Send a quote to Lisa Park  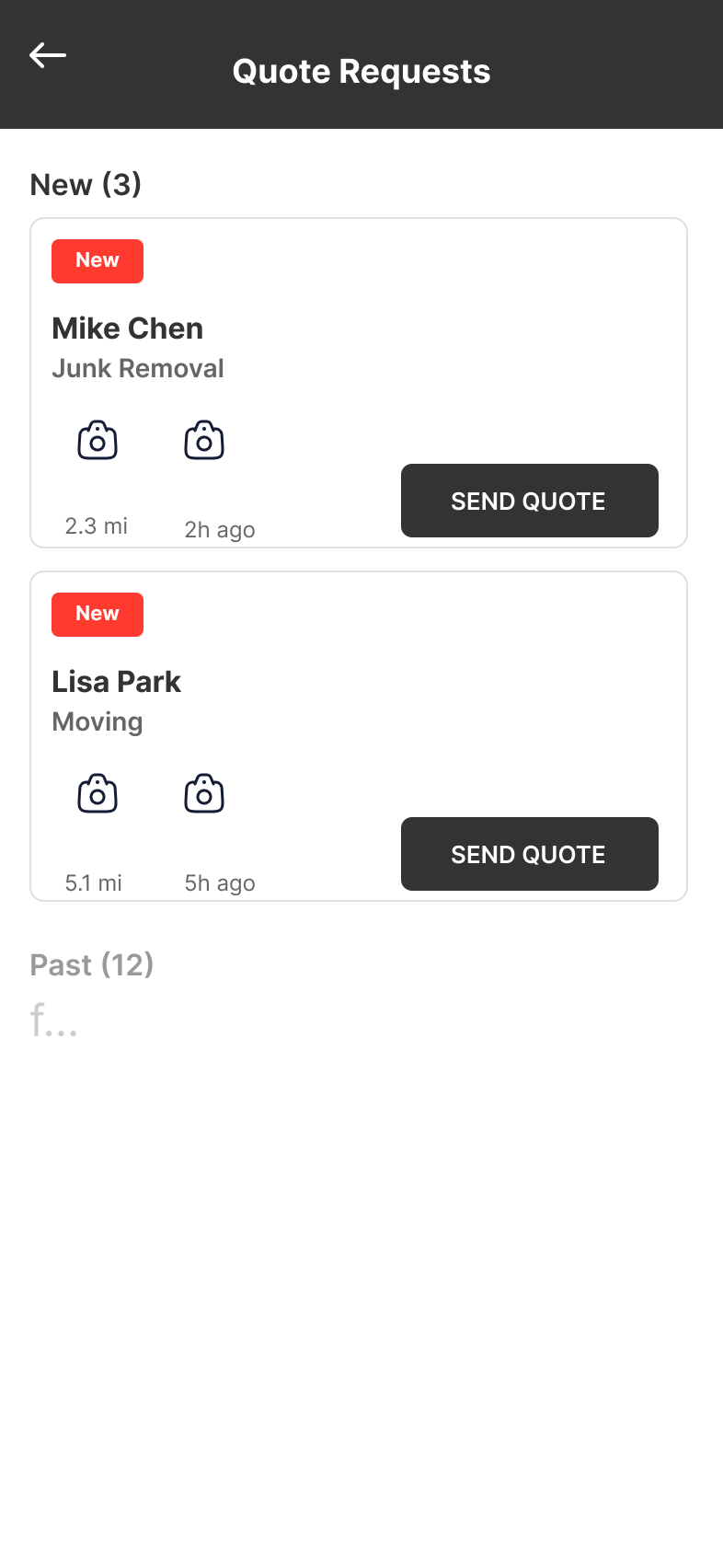(529, 854)
